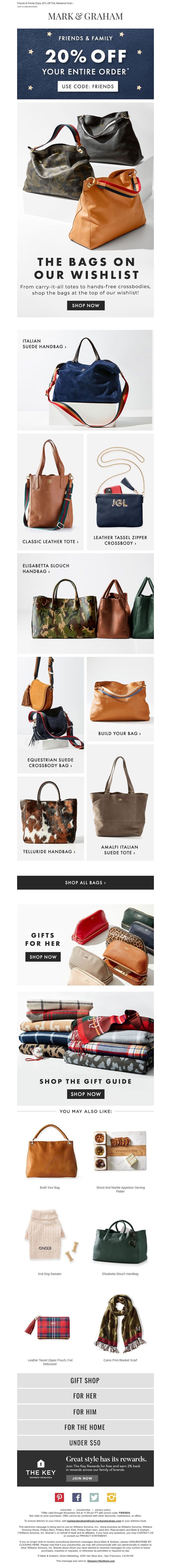Select the Build Your Bag tile
Image resolution: width=171 pixels, height=1568 pixels.
(120, 733)
